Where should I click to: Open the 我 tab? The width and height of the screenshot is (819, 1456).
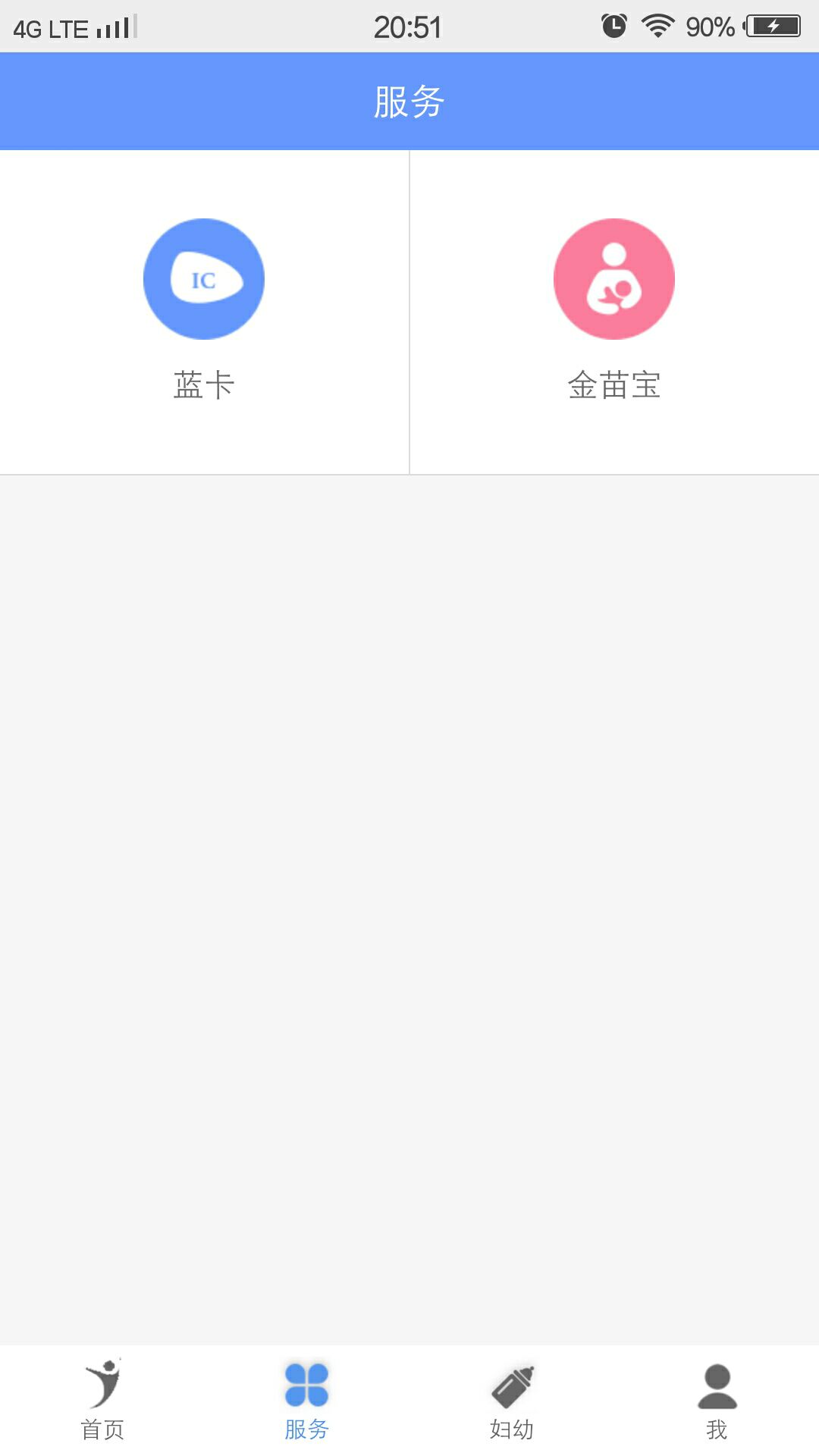717,1407
